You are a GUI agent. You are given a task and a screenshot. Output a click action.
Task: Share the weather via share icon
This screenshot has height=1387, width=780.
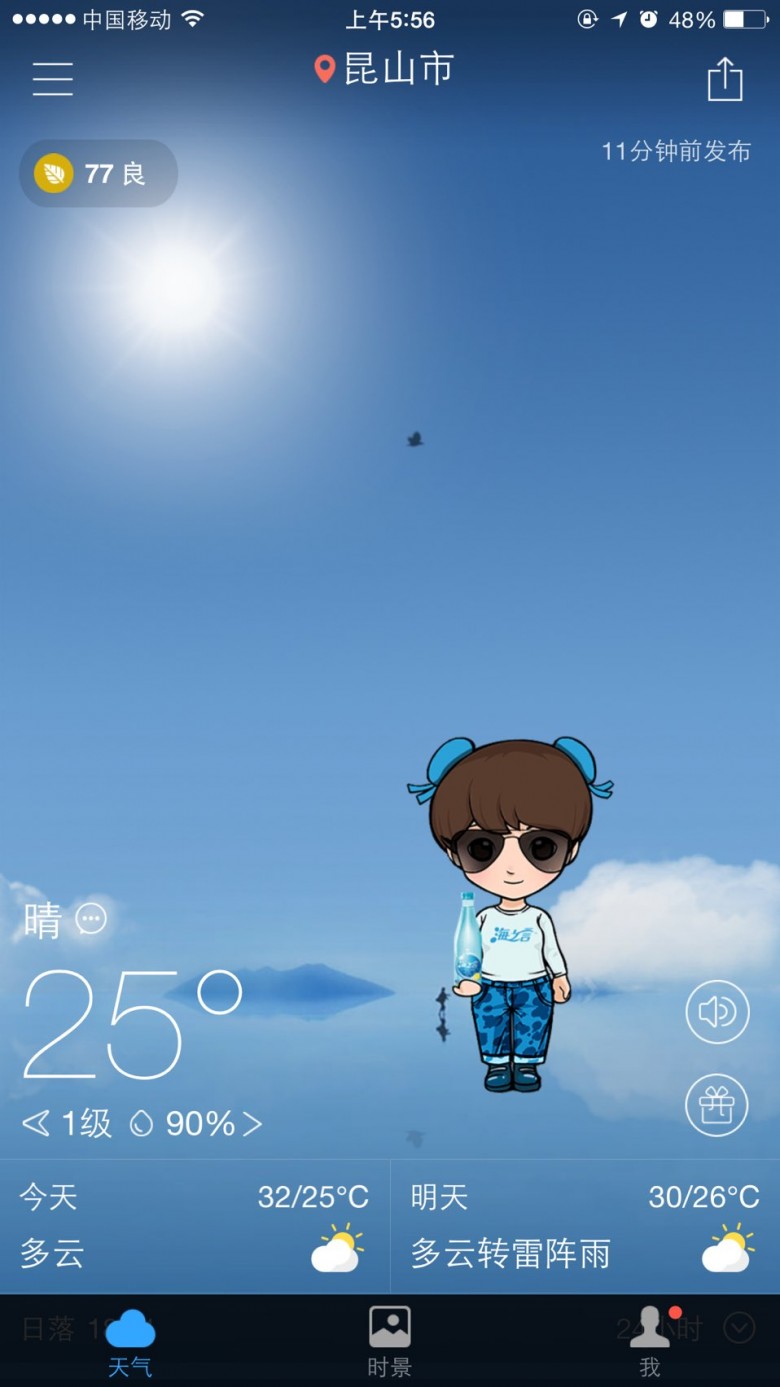click(x=725, y=78)
